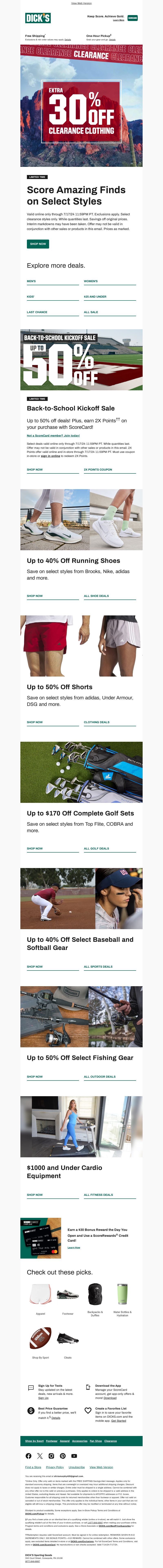Open the WOMEN'S clearance deals link

tap(91, 281)
